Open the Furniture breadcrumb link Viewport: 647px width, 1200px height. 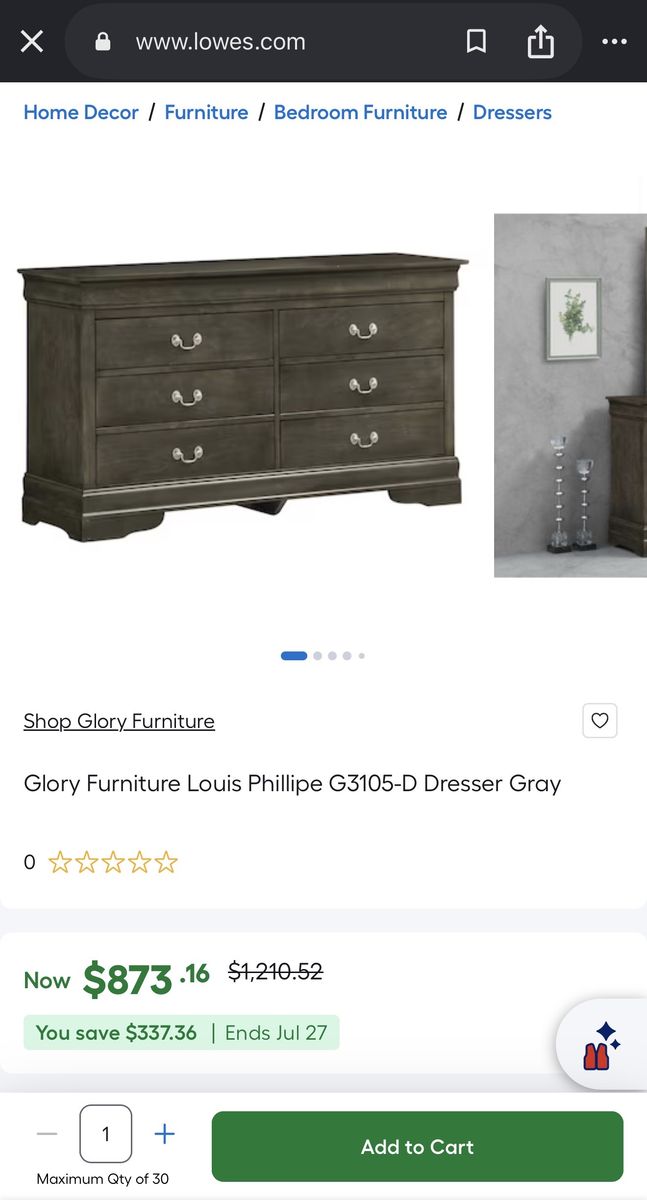206,112
